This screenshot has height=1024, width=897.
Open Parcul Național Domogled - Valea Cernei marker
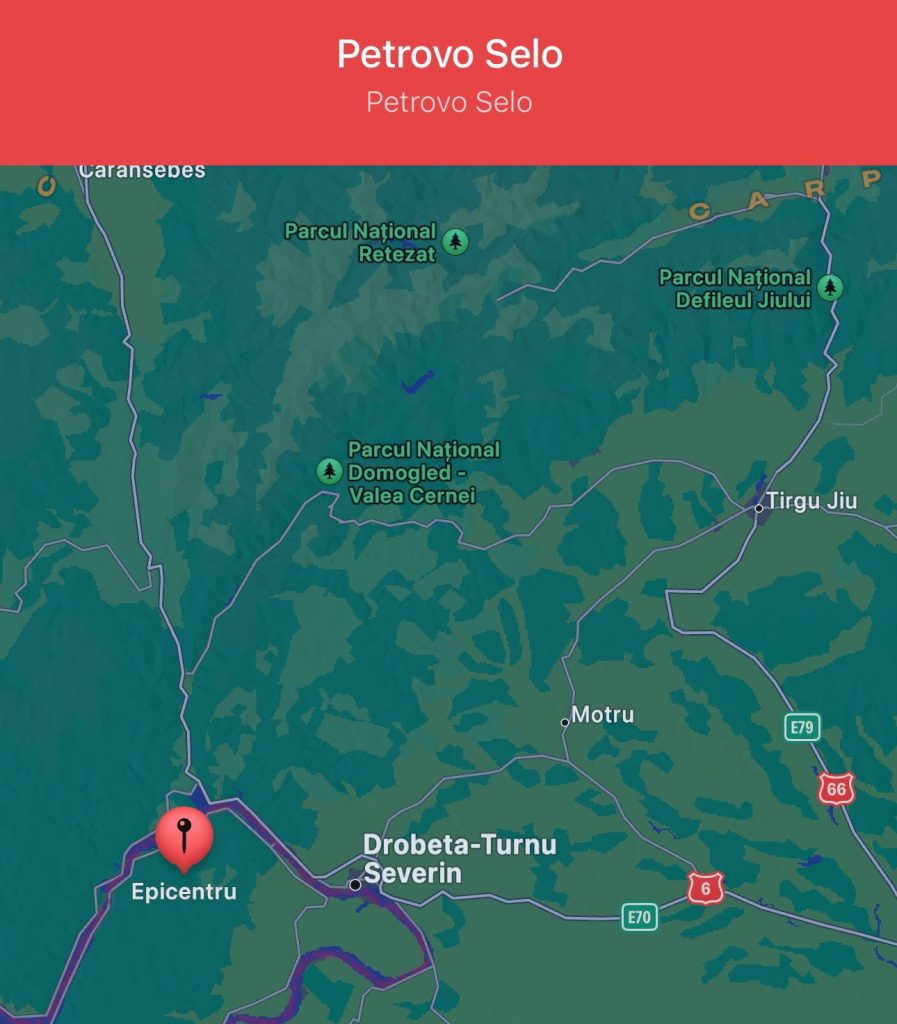coord(329,471)
